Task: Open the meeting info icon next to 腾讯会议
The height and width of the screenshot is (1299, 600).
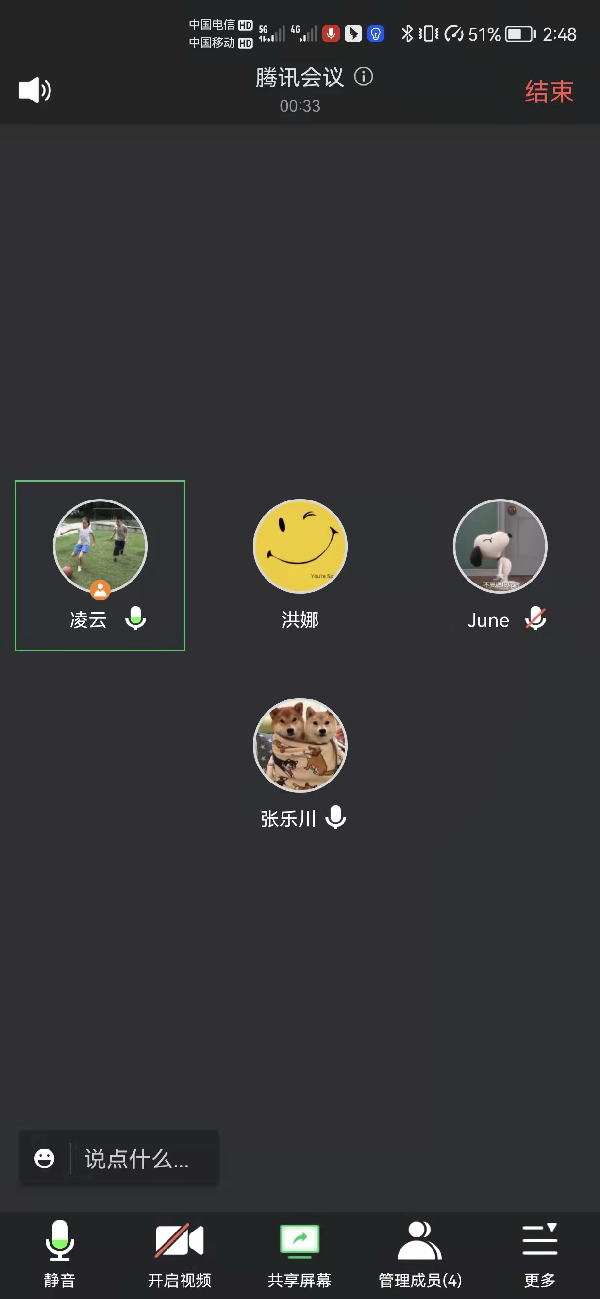Action: coord(364,77)
